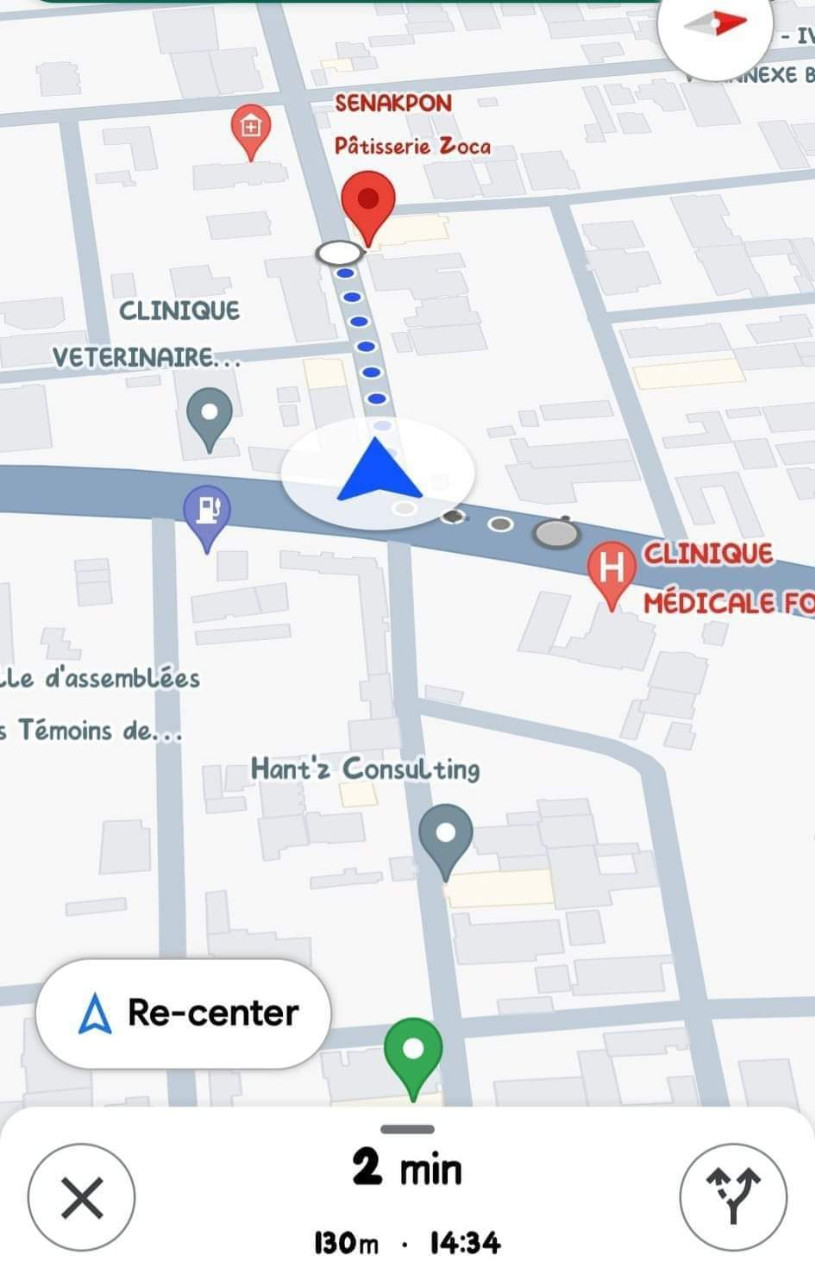
Task: Select the pharmacy marker near Senakpon
Action: pyautogui.click(x=251, y=129)
